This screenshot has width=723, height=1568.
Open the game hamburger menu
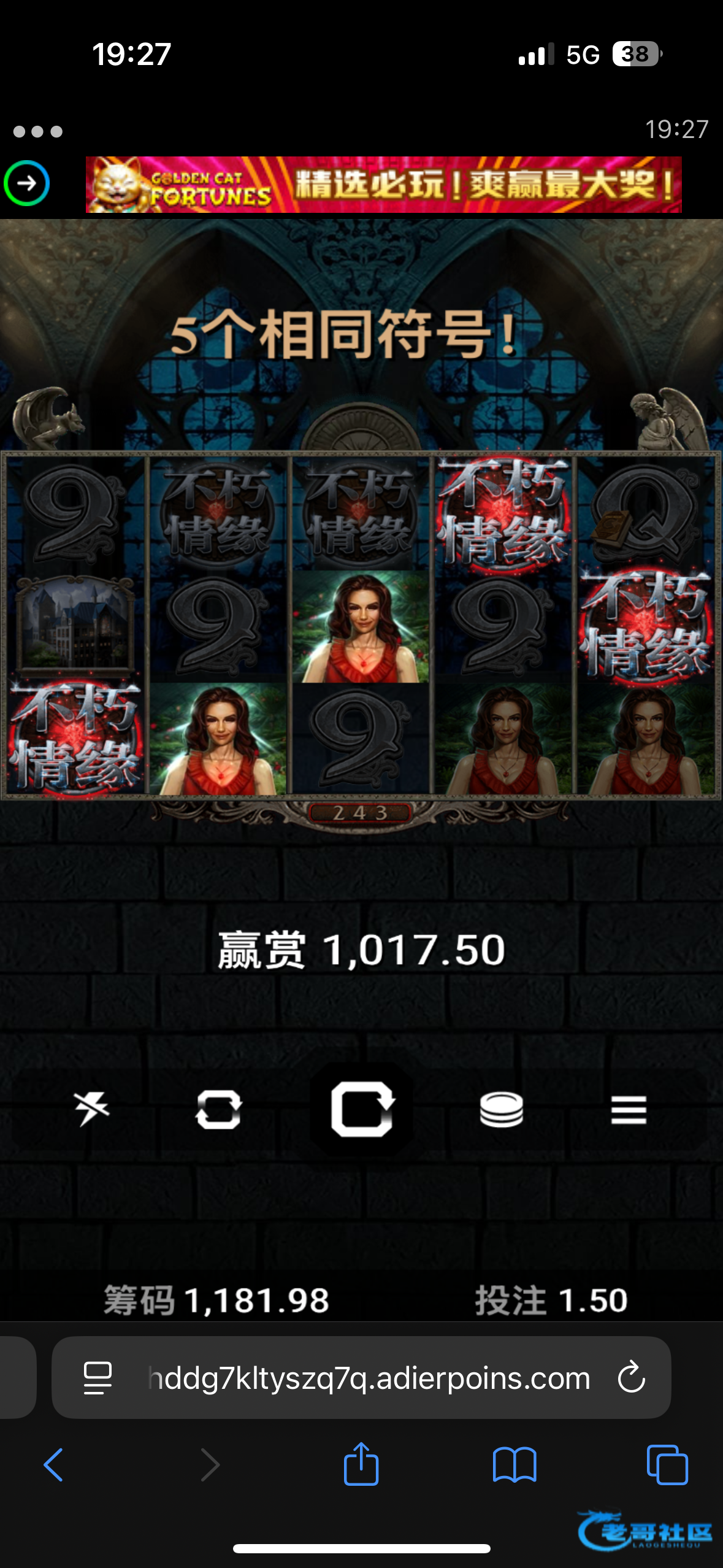point(629,1109)
